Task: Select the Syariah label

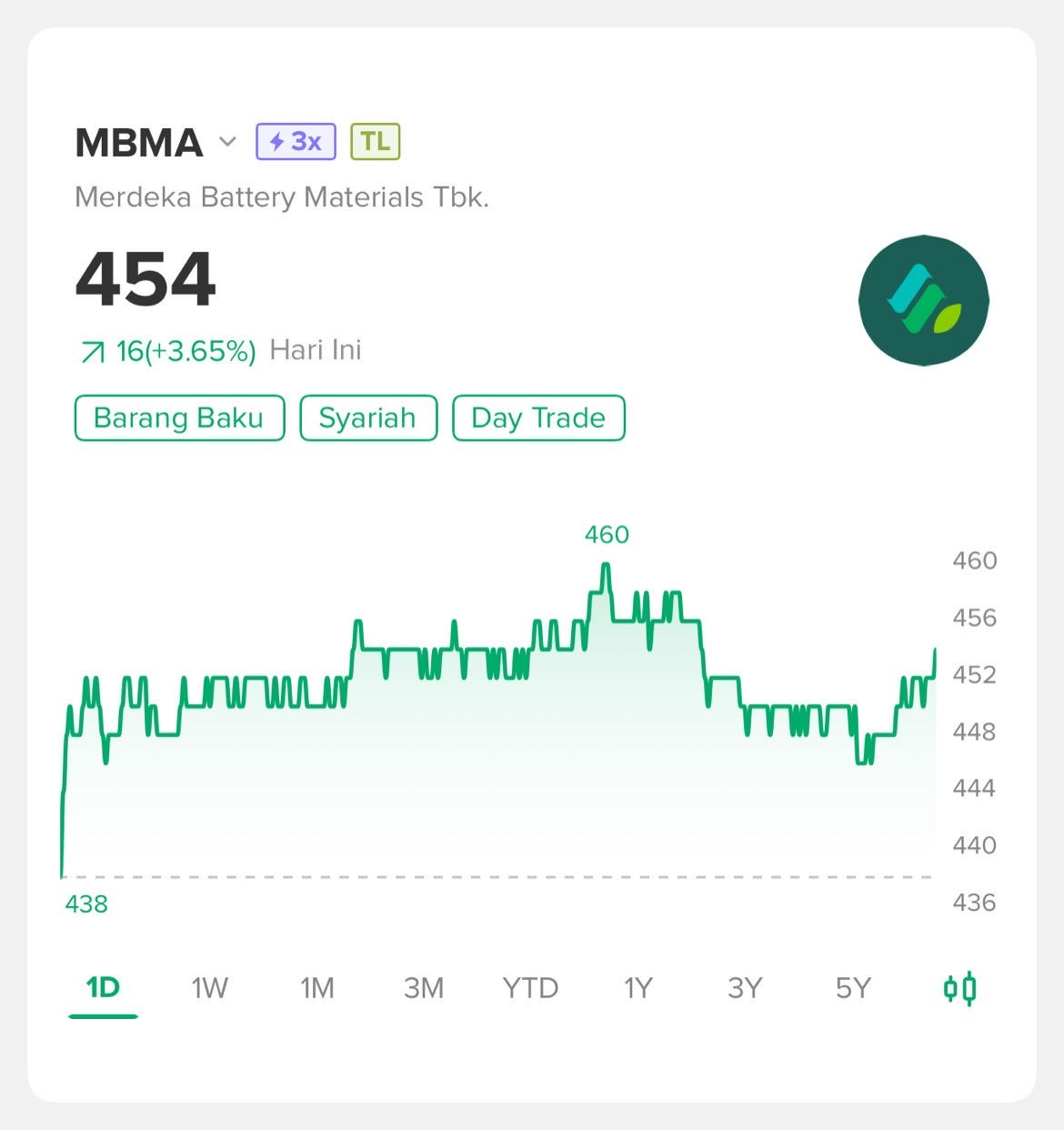Action: click(367, 419)
